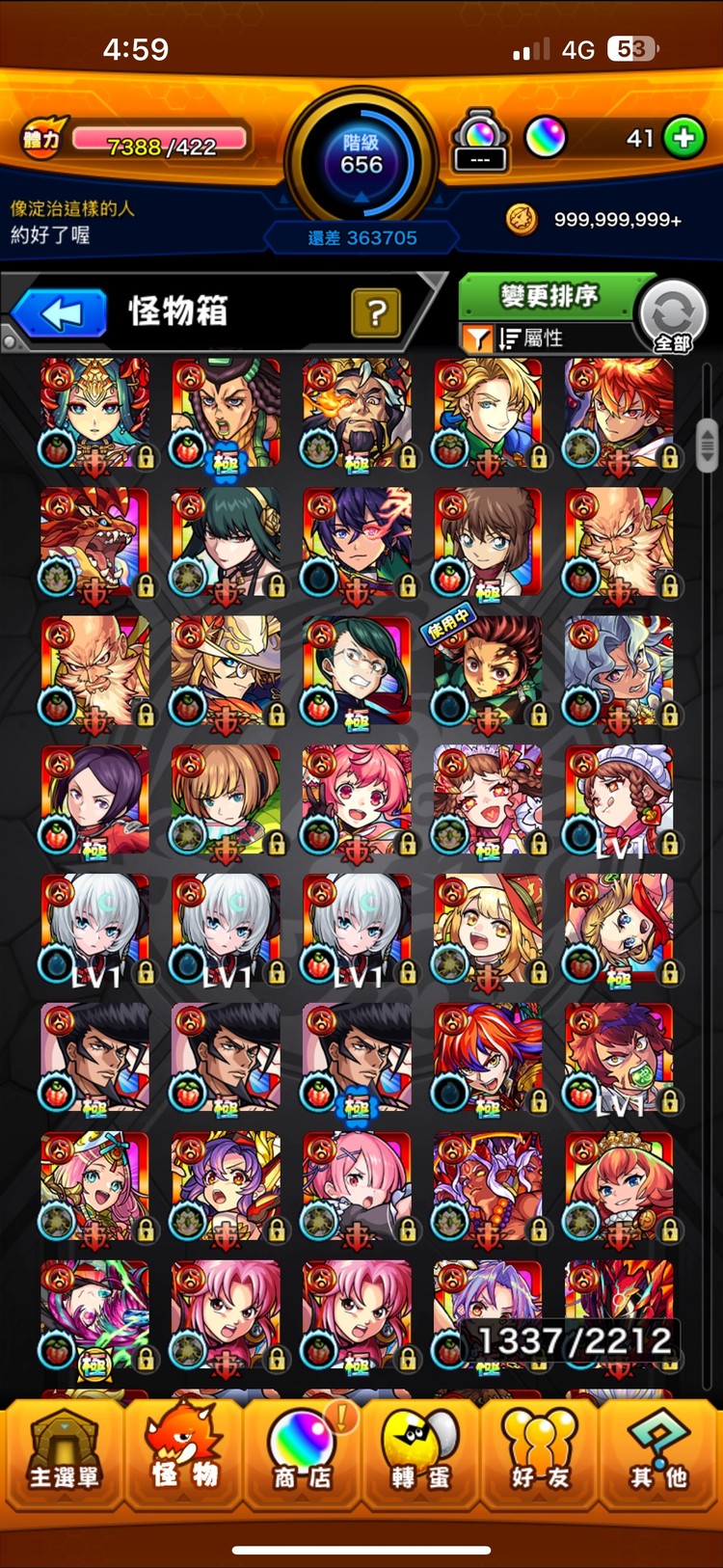This screenshot has width=723, height=1568.
Task: Tap the 變更排序 sort button
Action: coord(549,296)
